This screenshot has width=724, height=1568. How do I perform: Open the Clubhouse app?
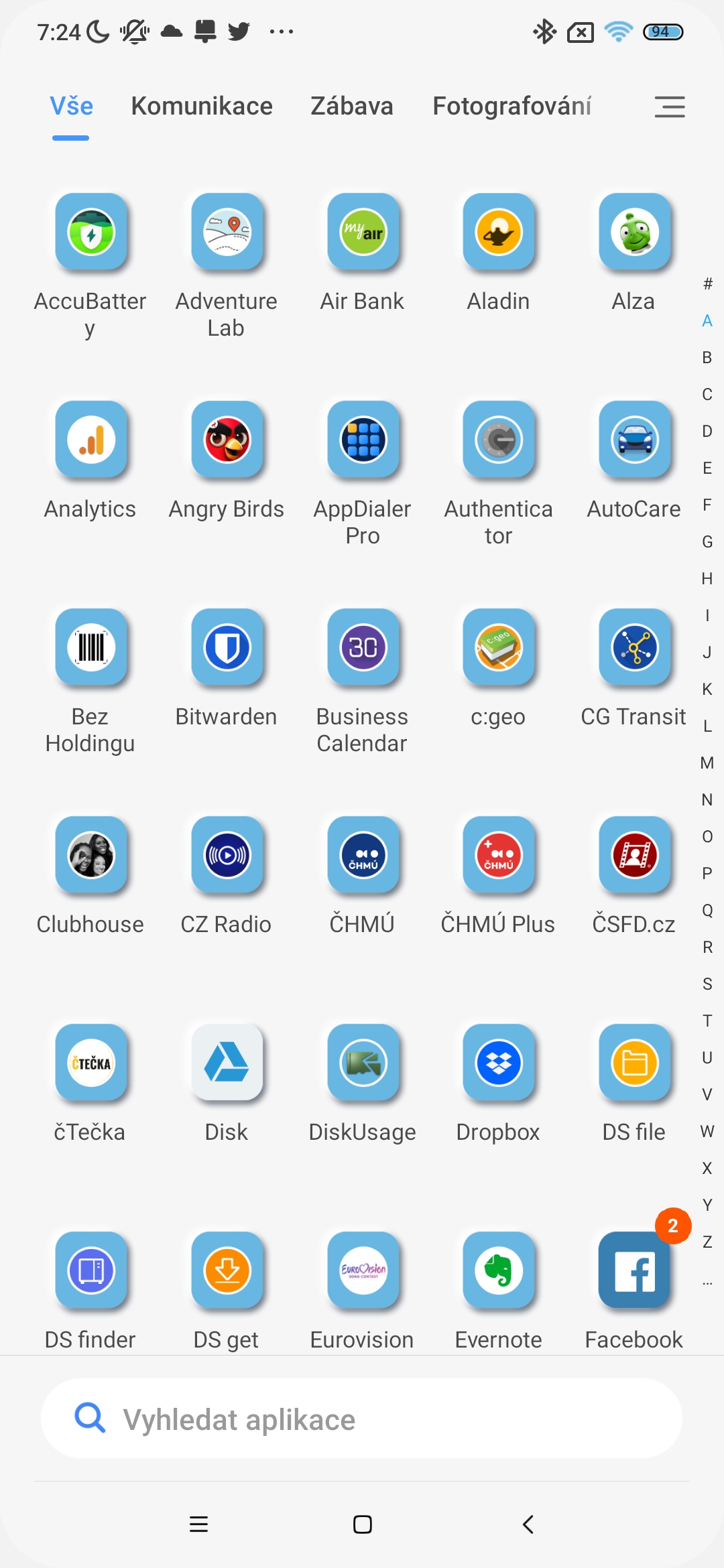pyautogui.click(x=90, y=856)
